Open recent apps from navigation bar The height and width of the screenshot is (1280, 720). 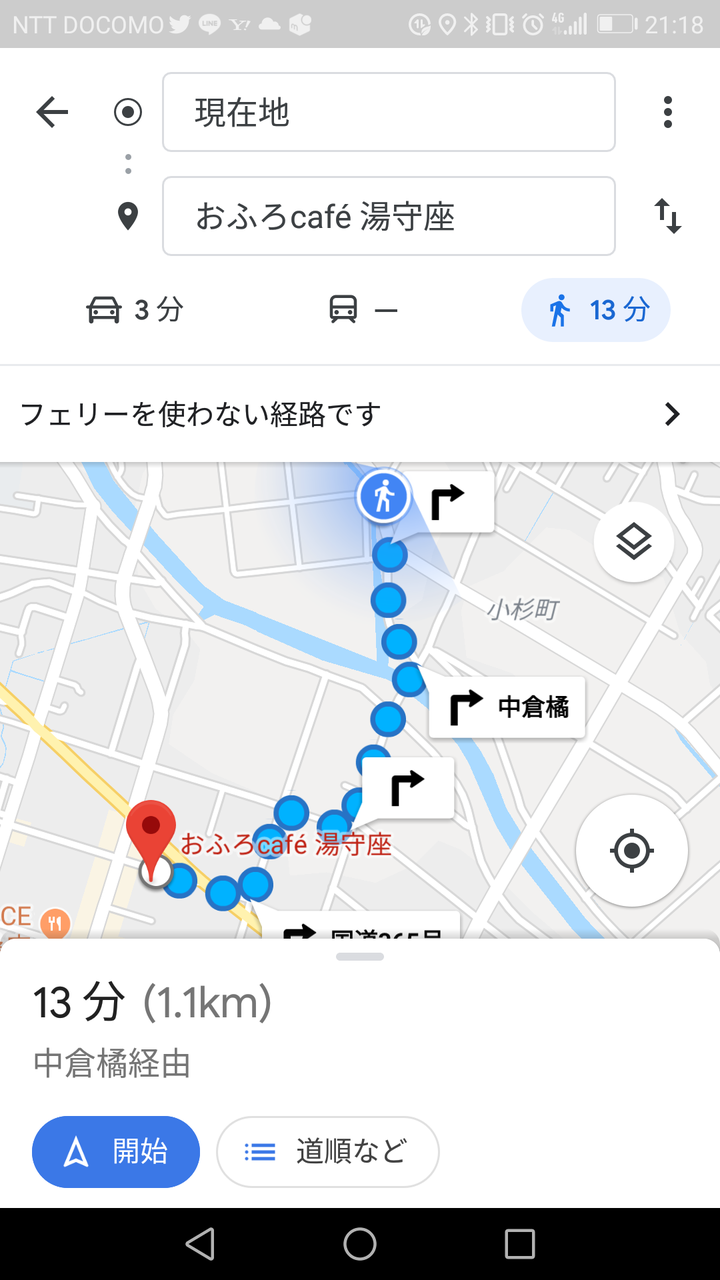click(520, 1244)
